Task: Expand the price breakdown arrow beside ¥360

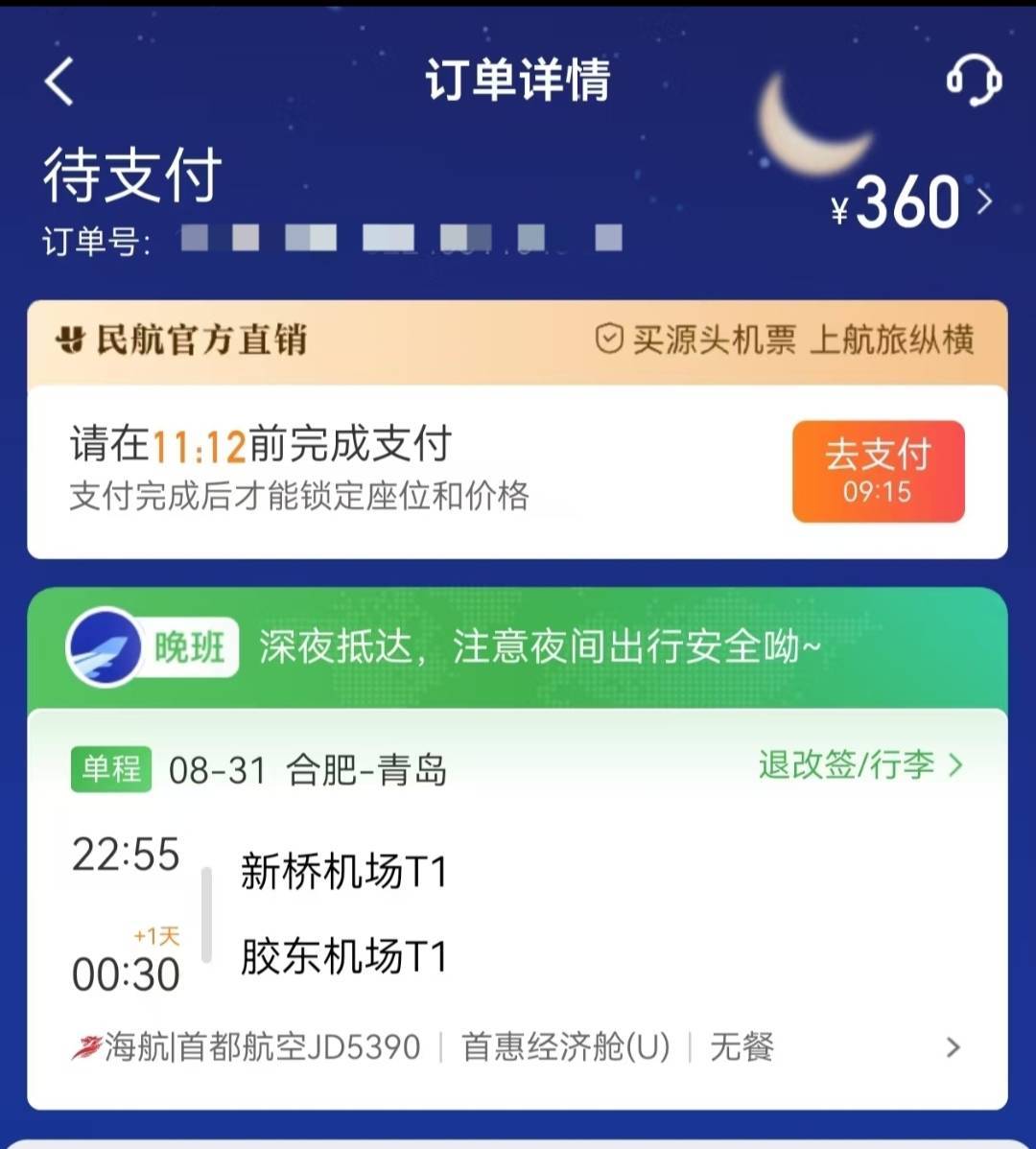Action: [984, 200]
